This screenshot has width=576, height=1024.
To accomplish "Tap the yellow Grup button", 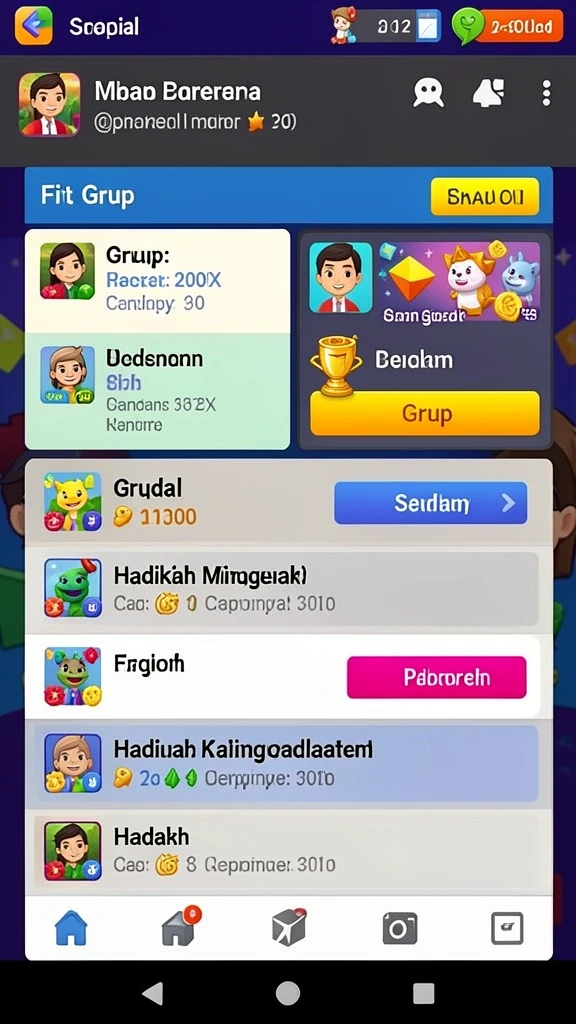I will tap(425, 413).
